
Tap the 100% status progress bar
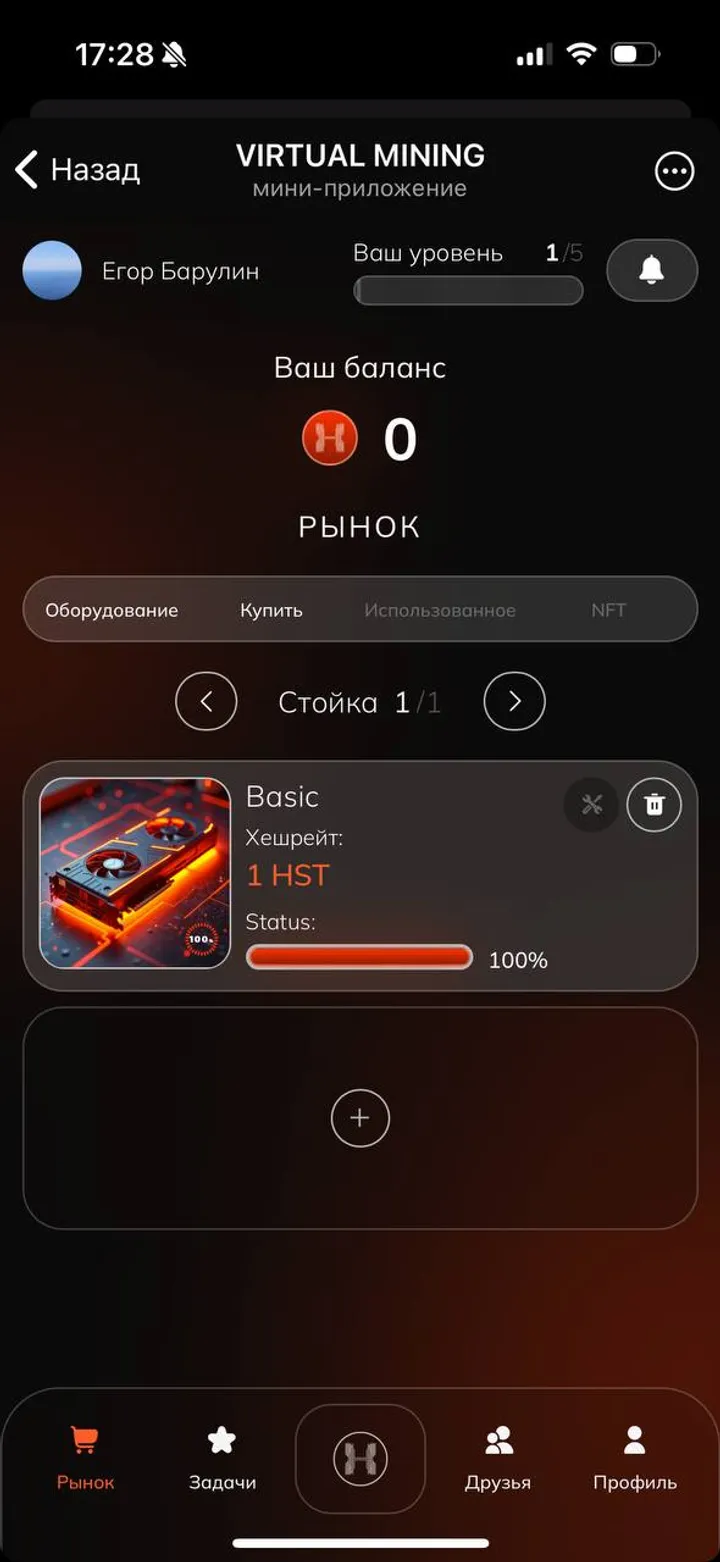coord(360,957)
